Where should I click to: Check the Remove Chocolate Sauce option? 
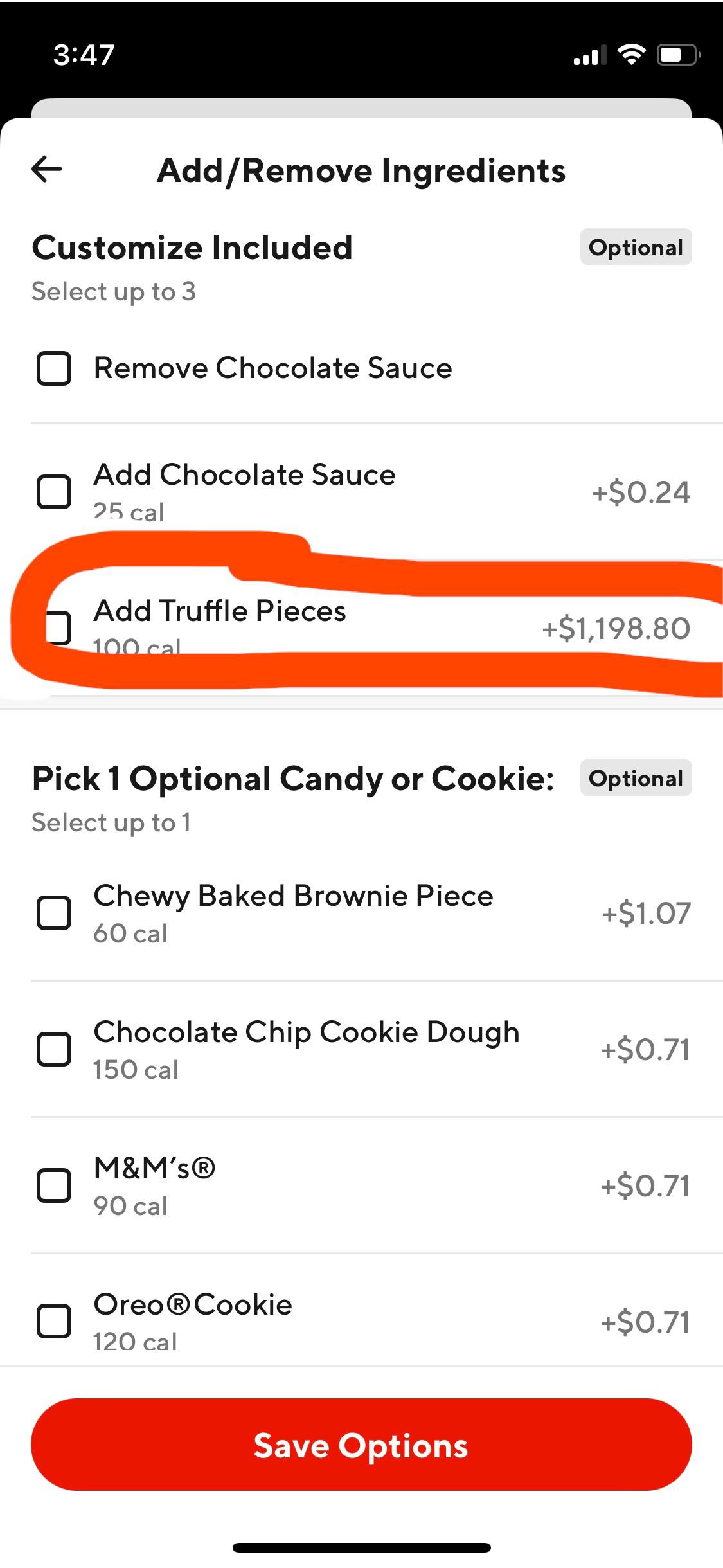coord(55,368)
